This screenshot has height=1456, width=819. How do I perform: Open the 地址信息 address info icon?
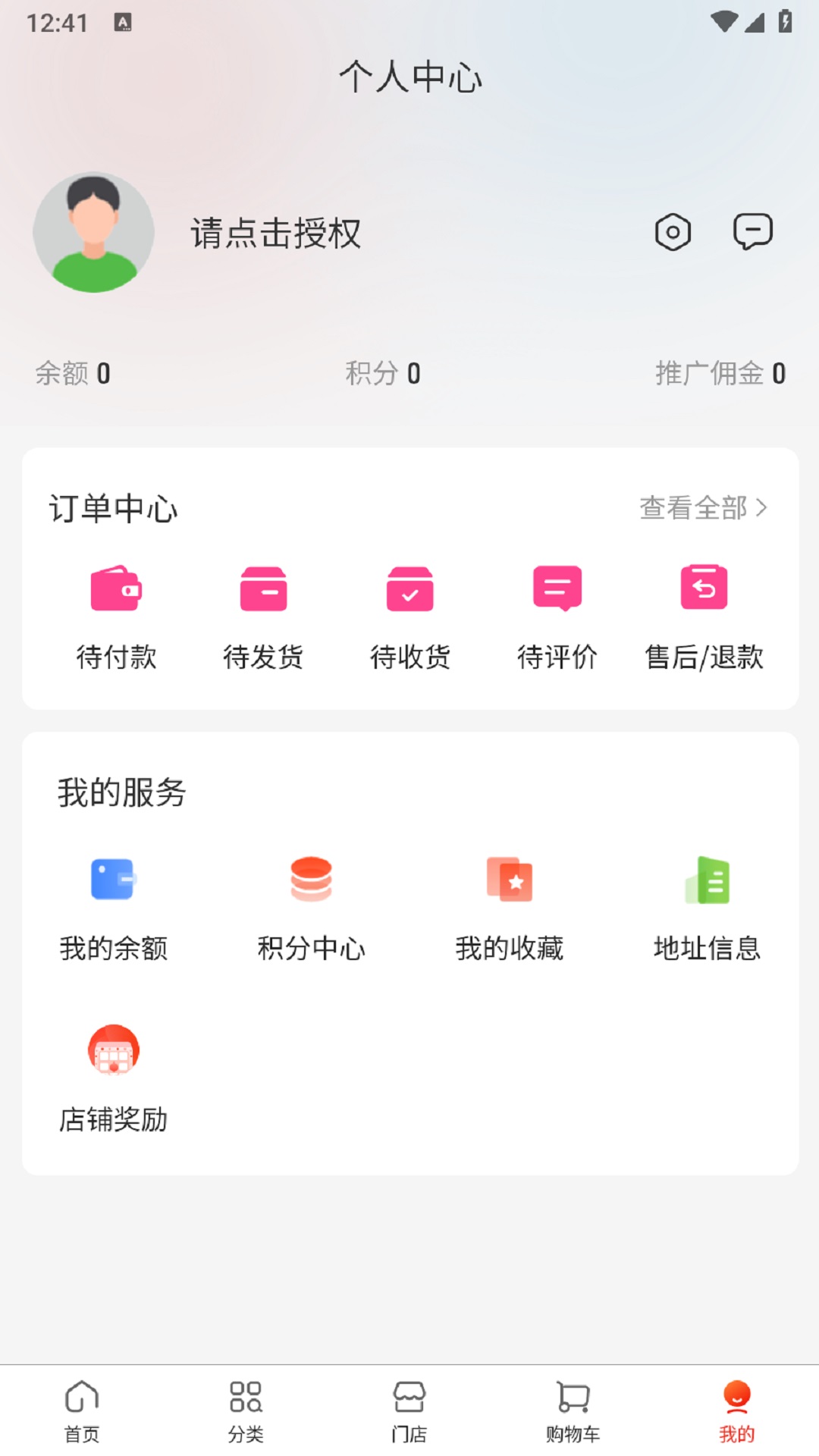[x=707, y=880]
